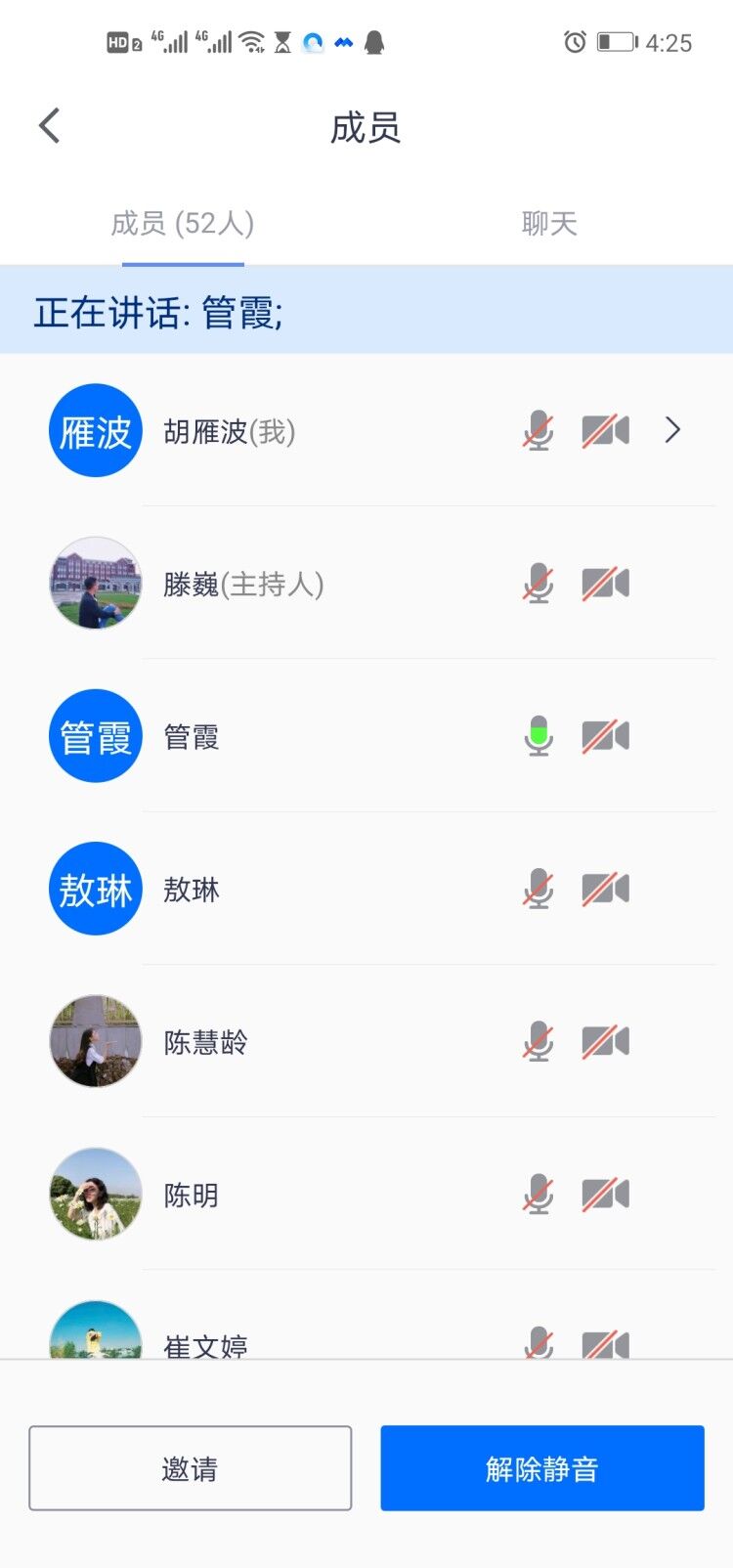Open the chevron on 胡雁波(我) row
The width and height of the screenshot is (733, 1568).
coord(672,430)
